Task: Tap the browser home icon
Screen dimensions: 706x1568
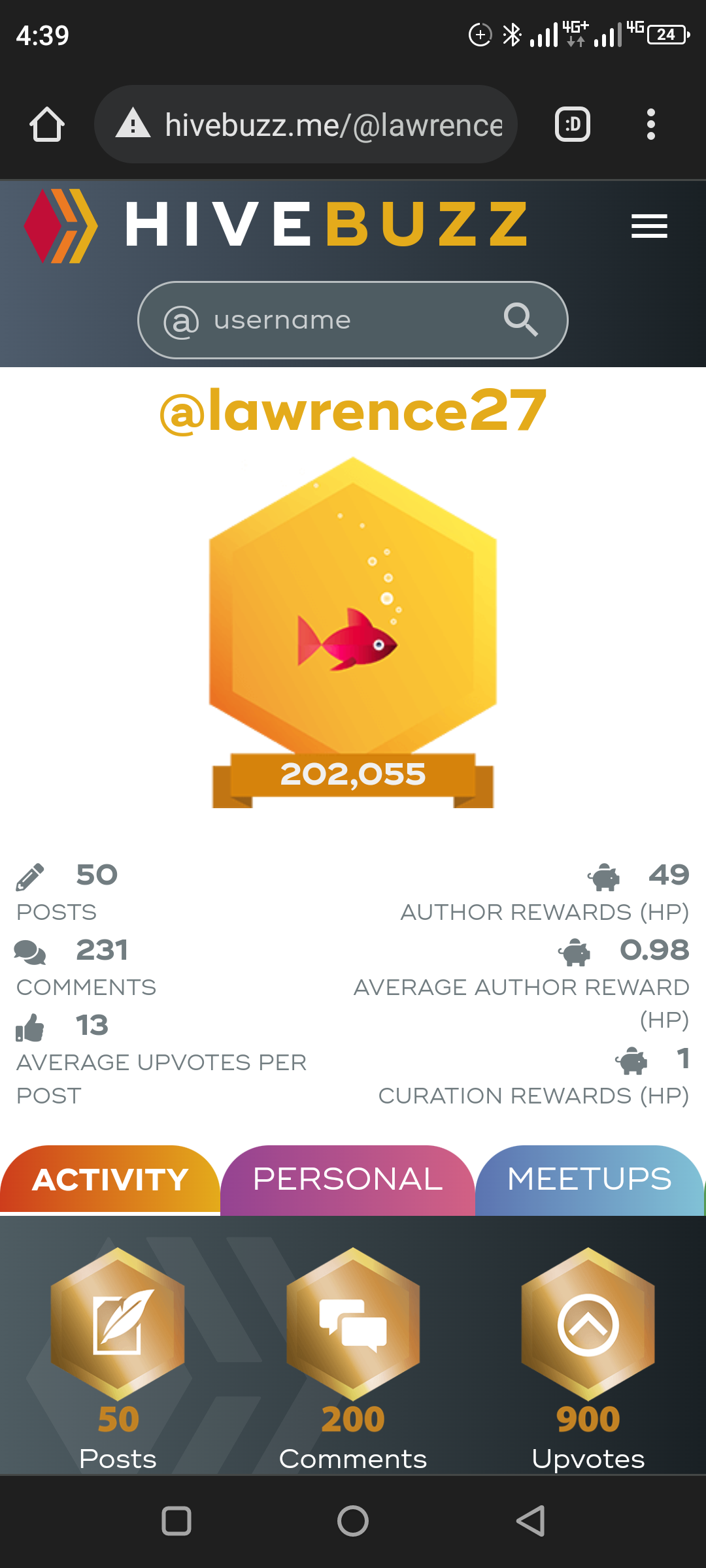Action: tap(47, 124)
